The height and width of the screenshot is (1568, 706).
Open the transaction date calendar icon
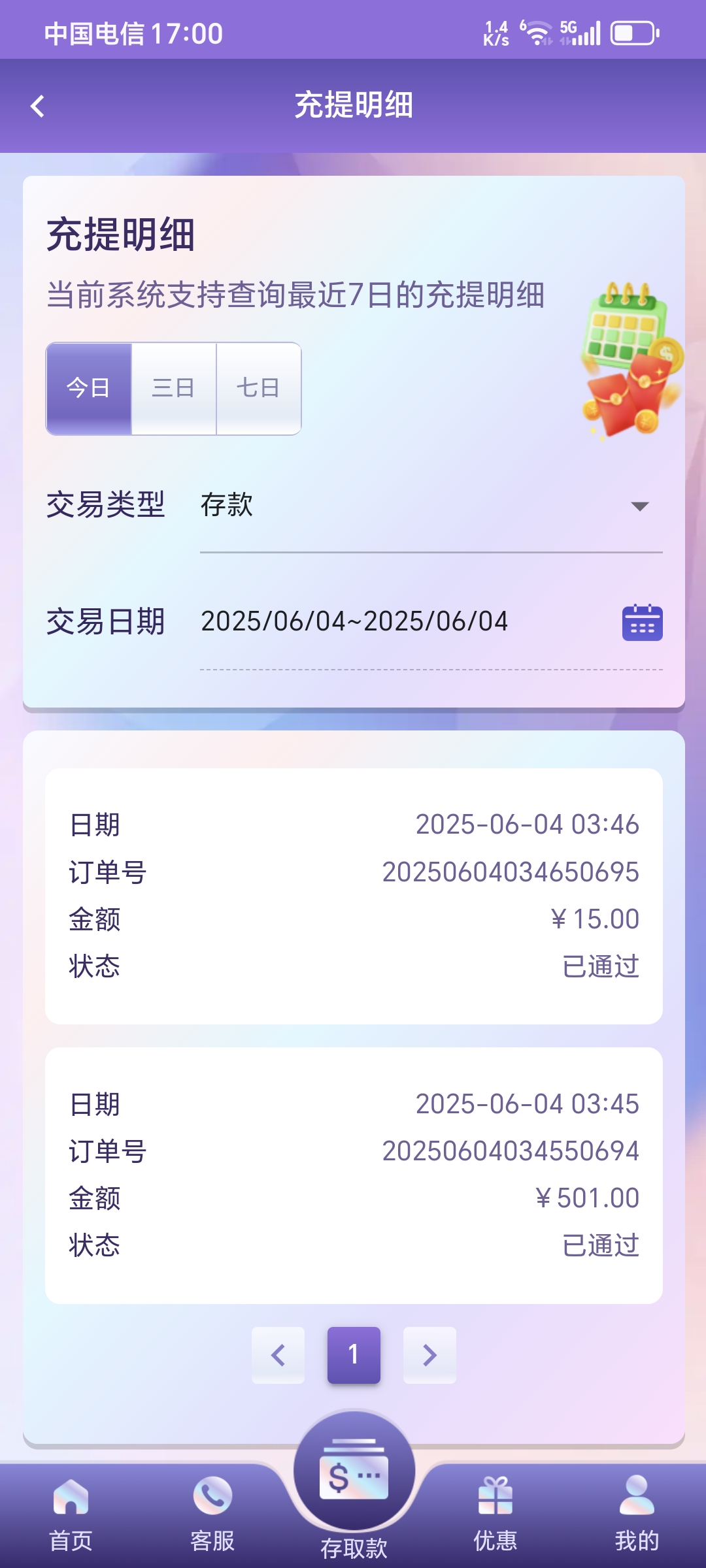click(642, 623)
